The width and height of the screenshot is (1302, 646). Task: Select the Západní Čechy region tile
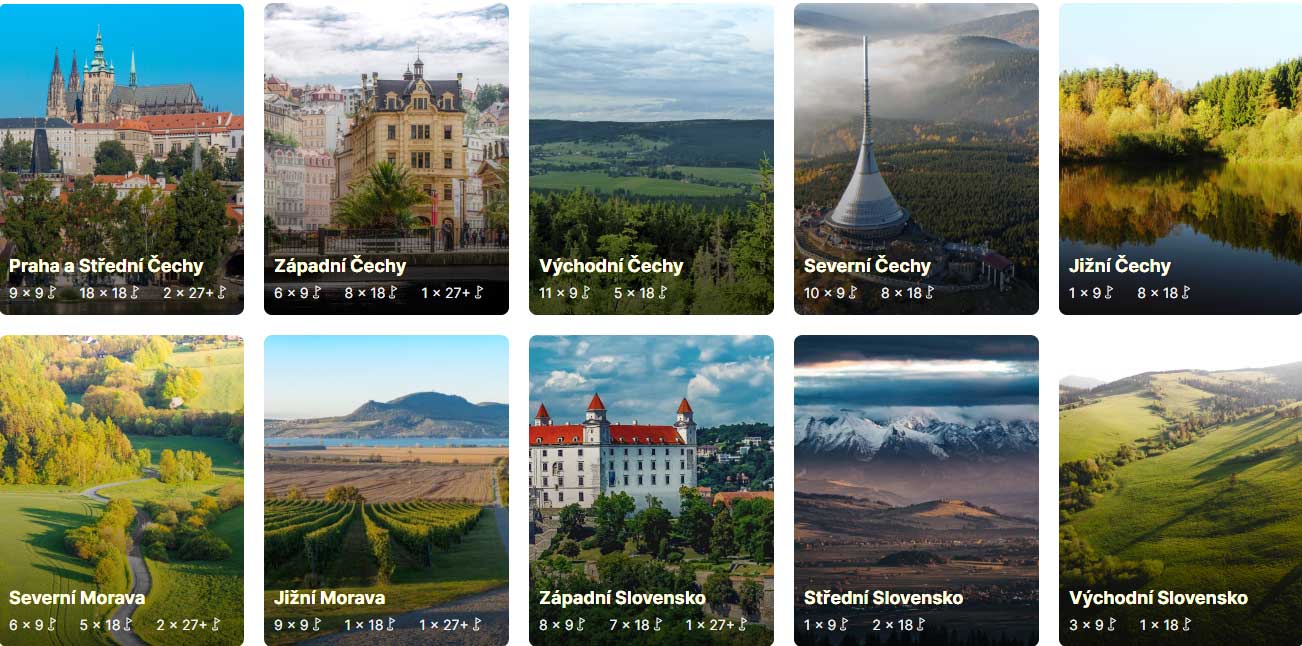(386, 160)
